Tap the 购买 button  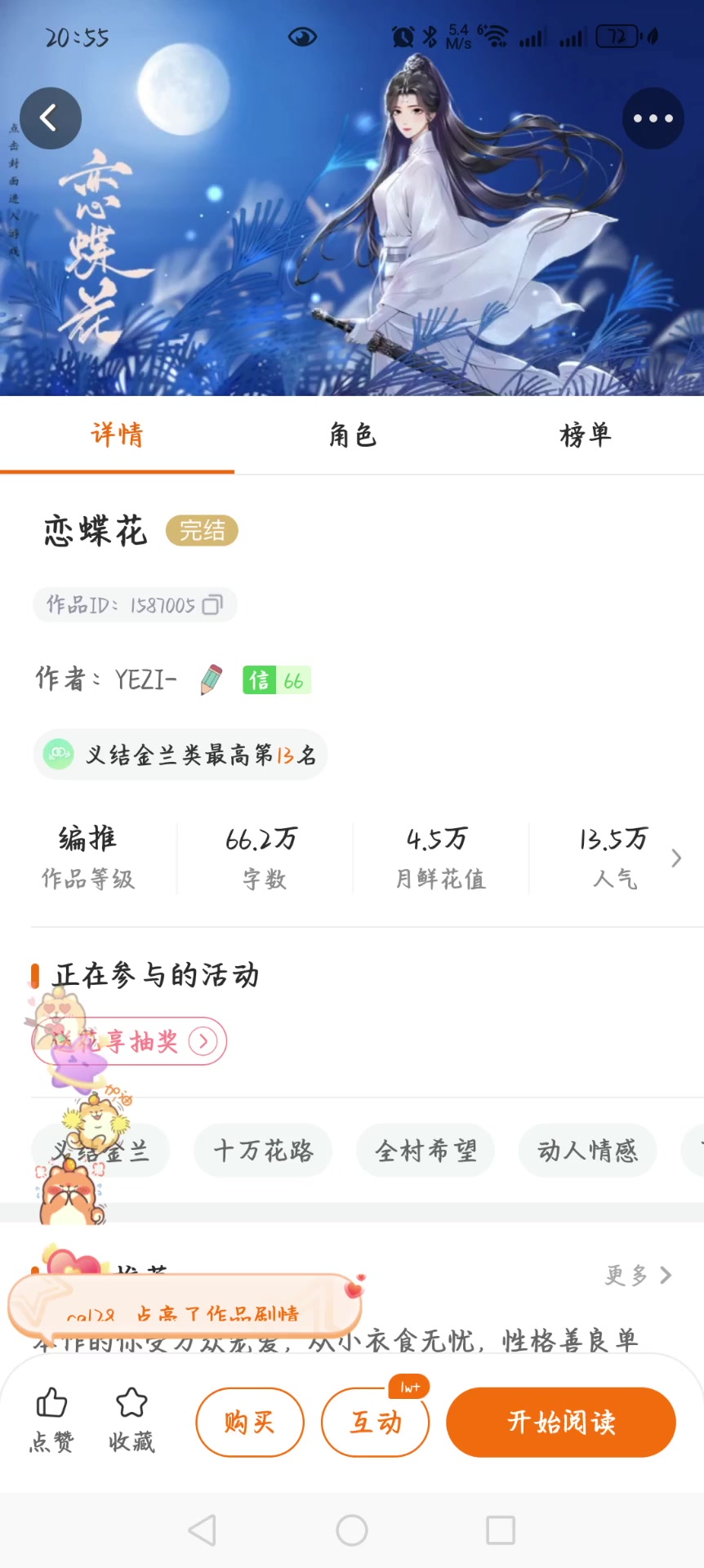(x=250, y=1423)
